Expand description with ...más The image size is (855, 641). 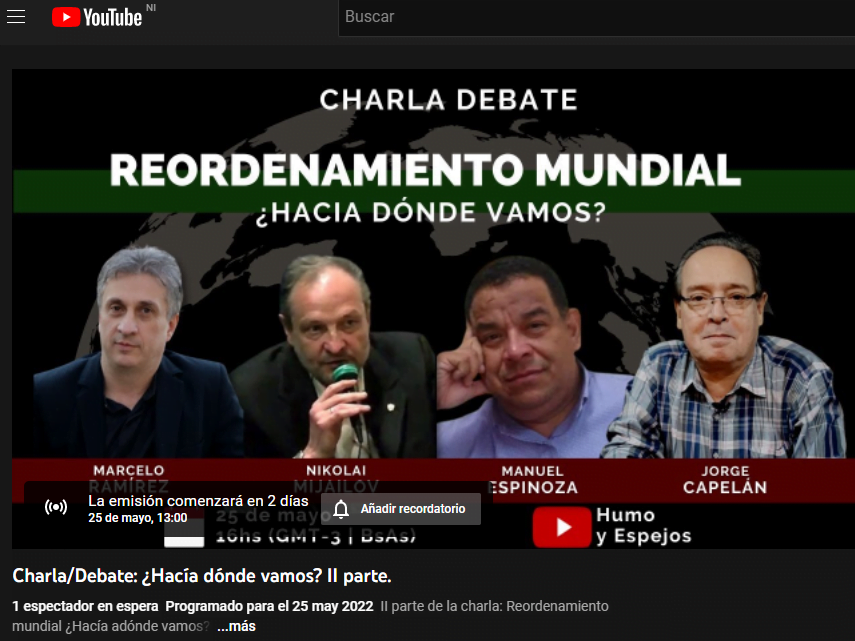tap(236, 626)
